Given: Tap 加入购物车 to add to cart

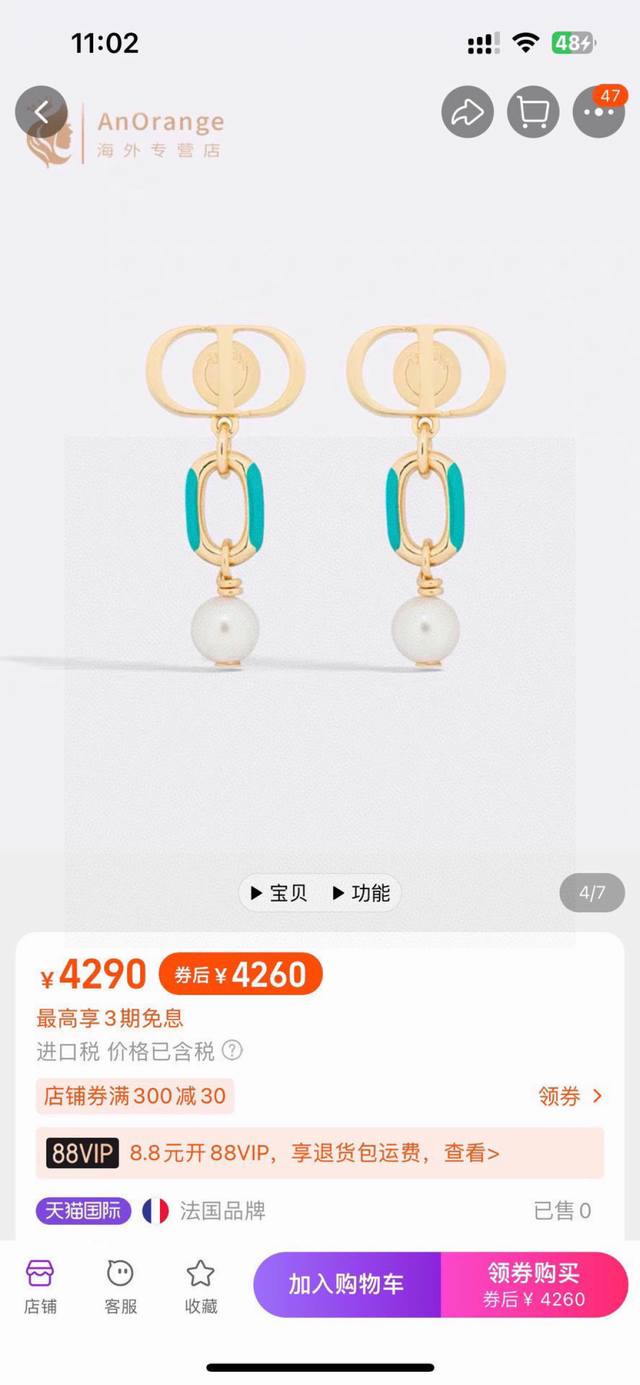Looking at the screenshot, I should click(x=346, y=1285).
